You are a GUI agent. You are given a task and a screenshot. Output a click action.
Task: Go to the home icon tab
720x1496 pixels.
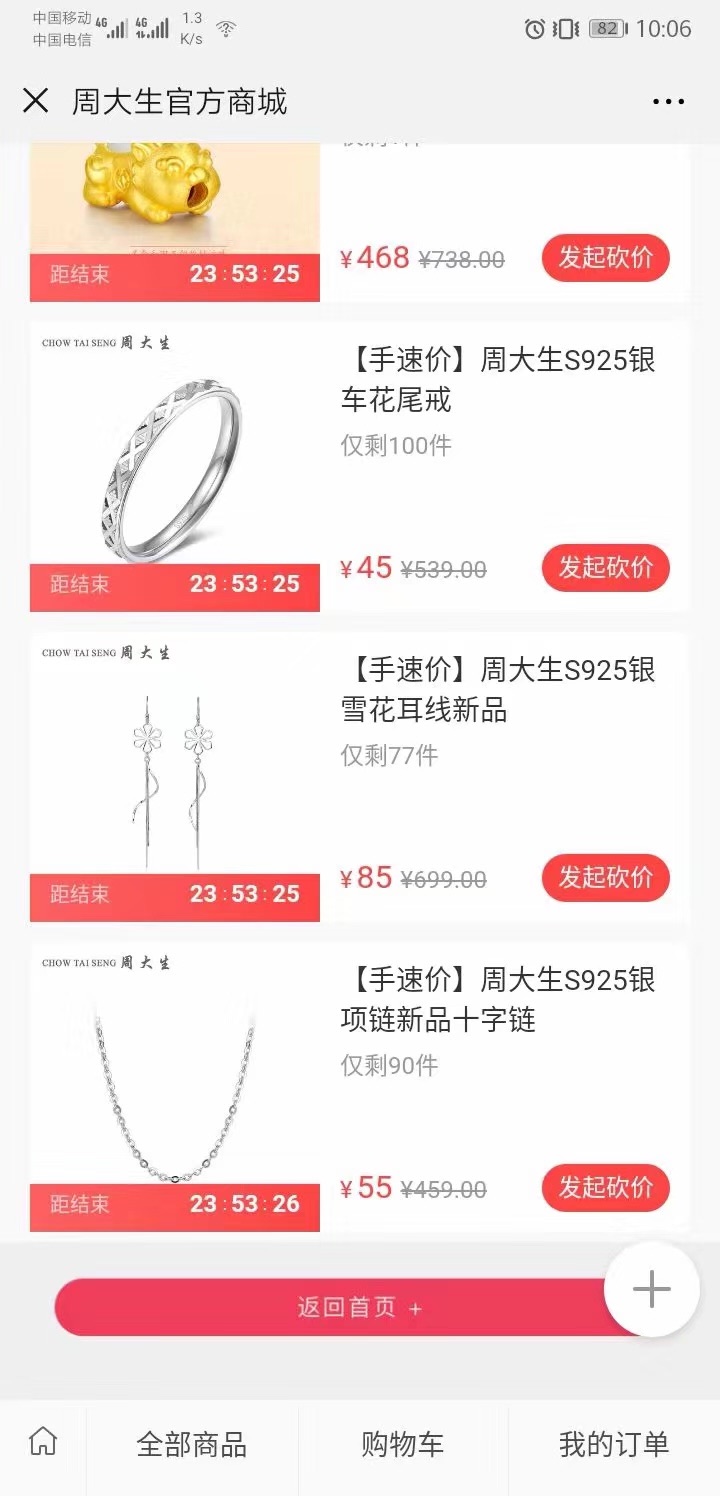click(x=43, y=1442)
